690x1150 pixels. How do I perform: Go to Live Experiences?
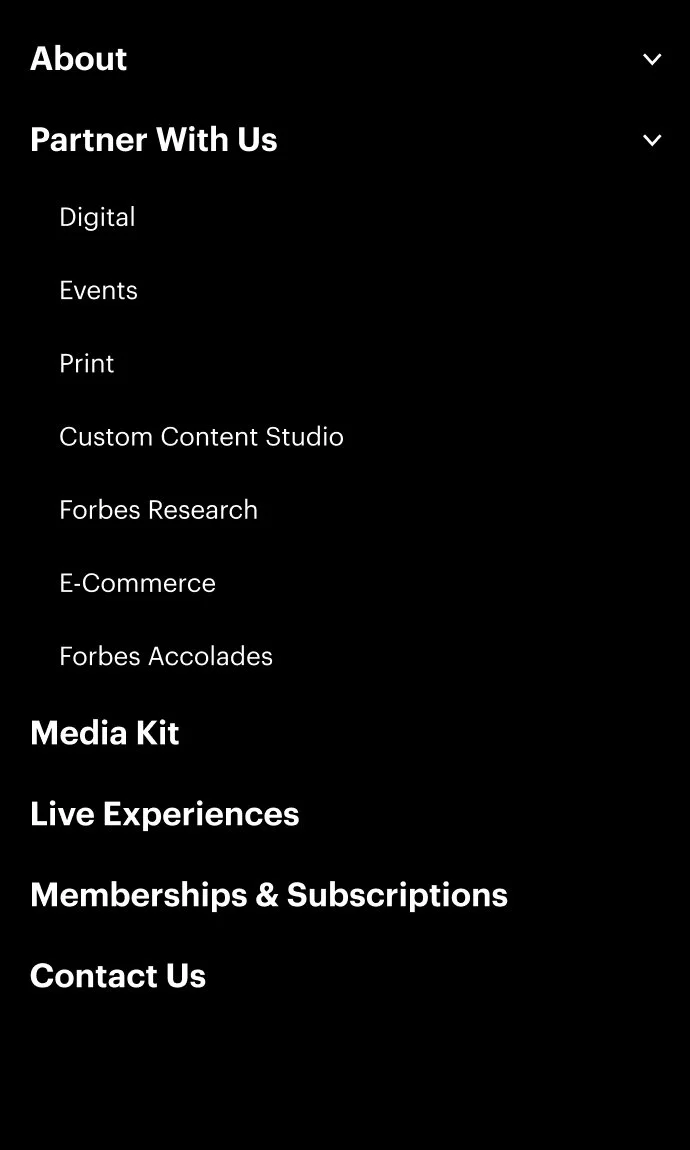pyautogui.click(x=165, y=814)
